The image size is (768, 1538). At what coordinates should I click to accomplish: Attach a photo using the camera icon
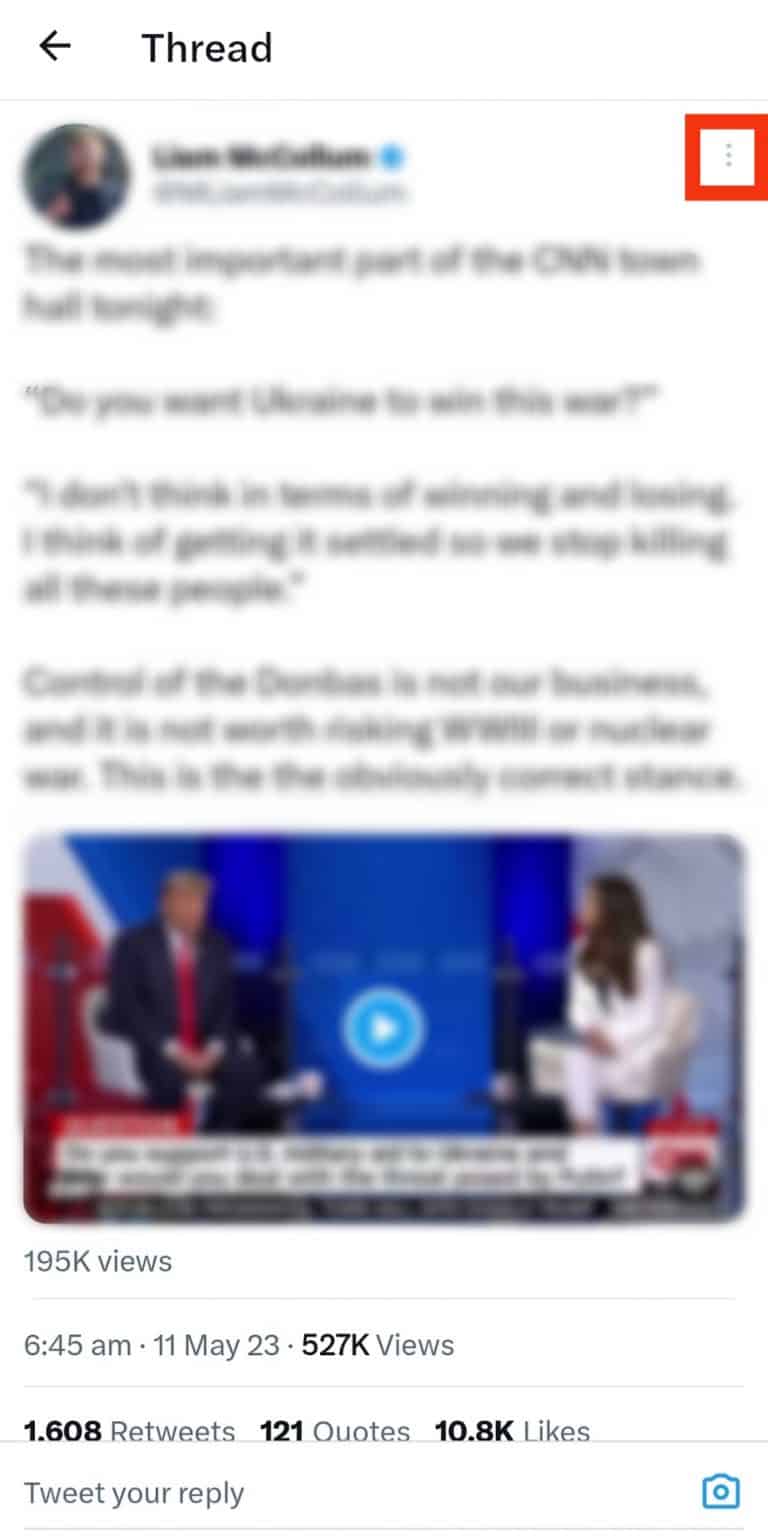(x=720, y=1493)
